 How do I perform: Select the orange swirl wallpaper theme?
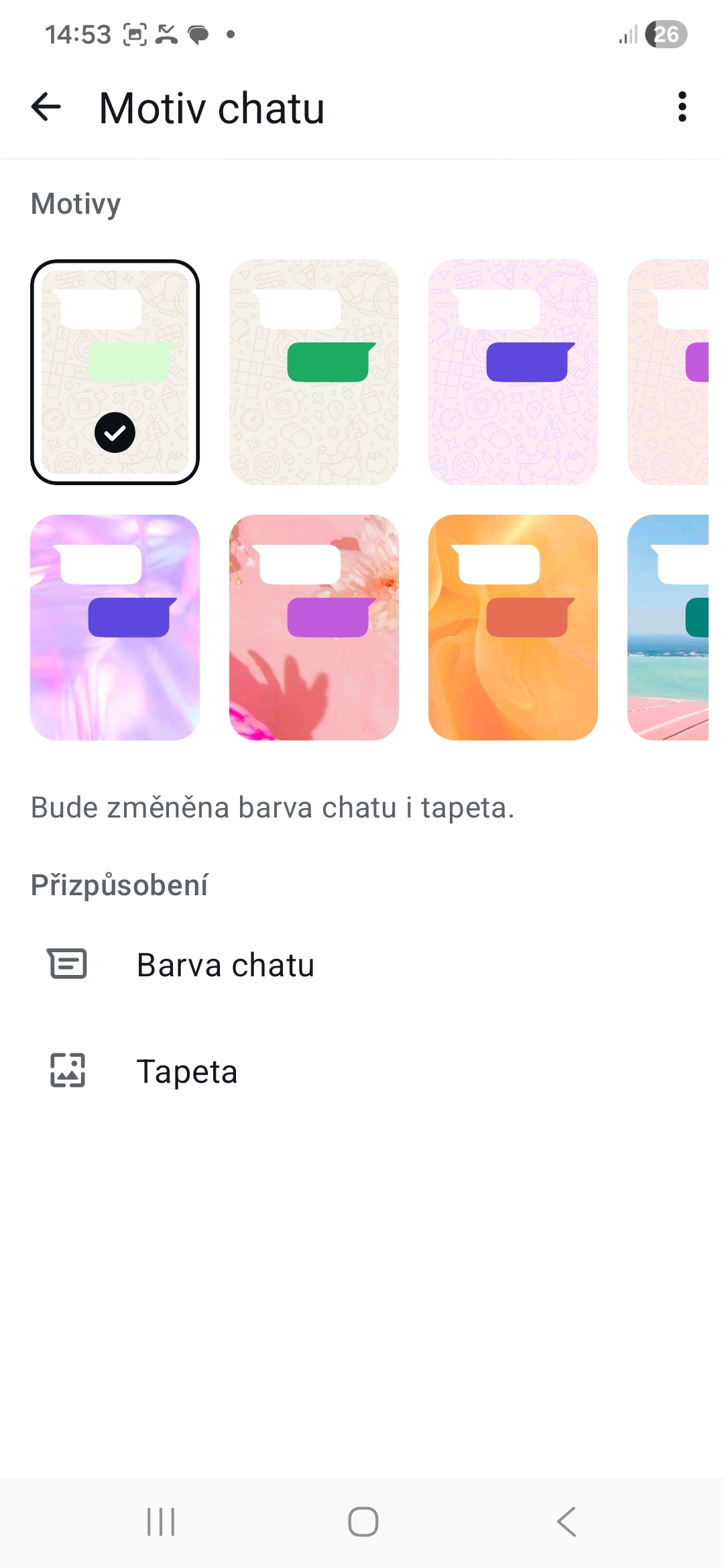point(513,627)
